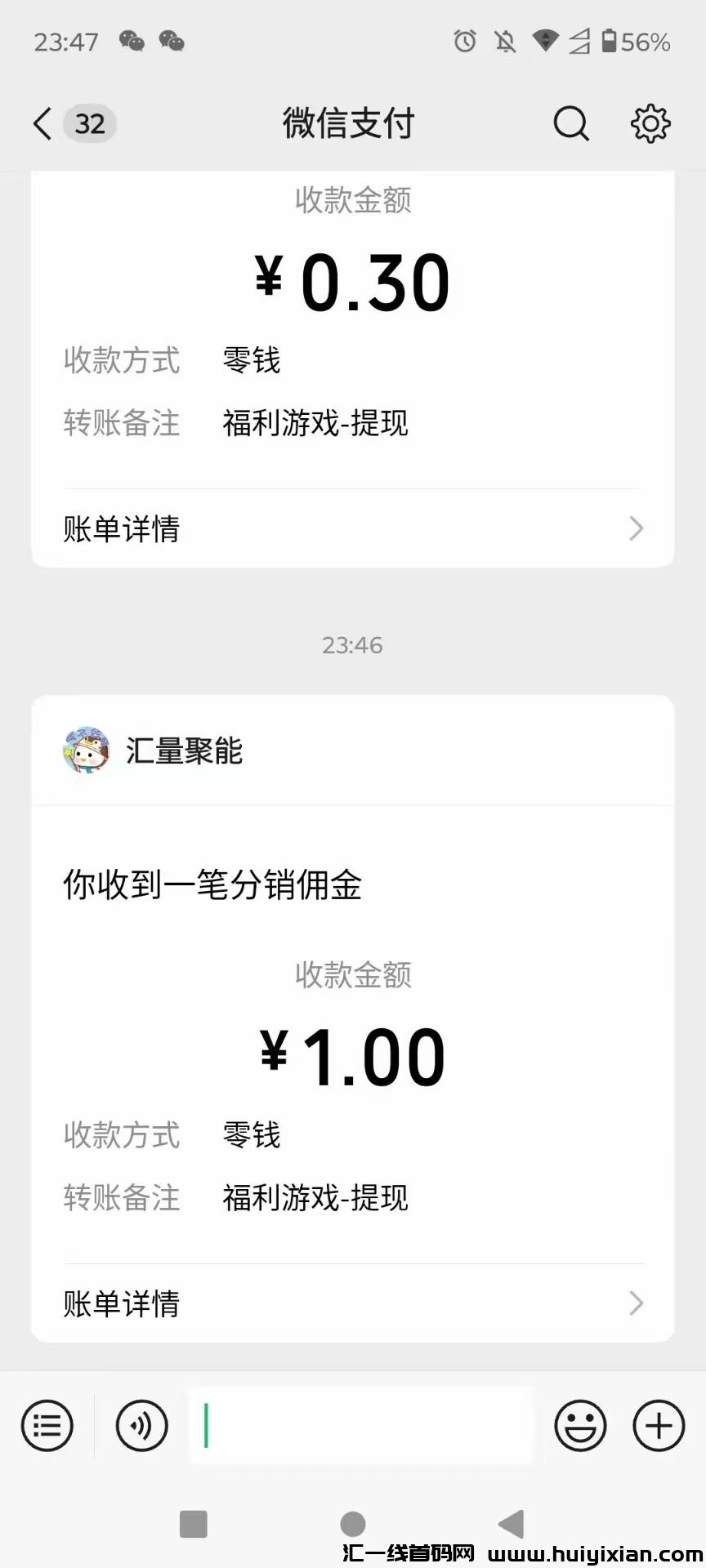Open recent apps from navigation bar
The image size is (706, 1568).
coord(194,1524)
